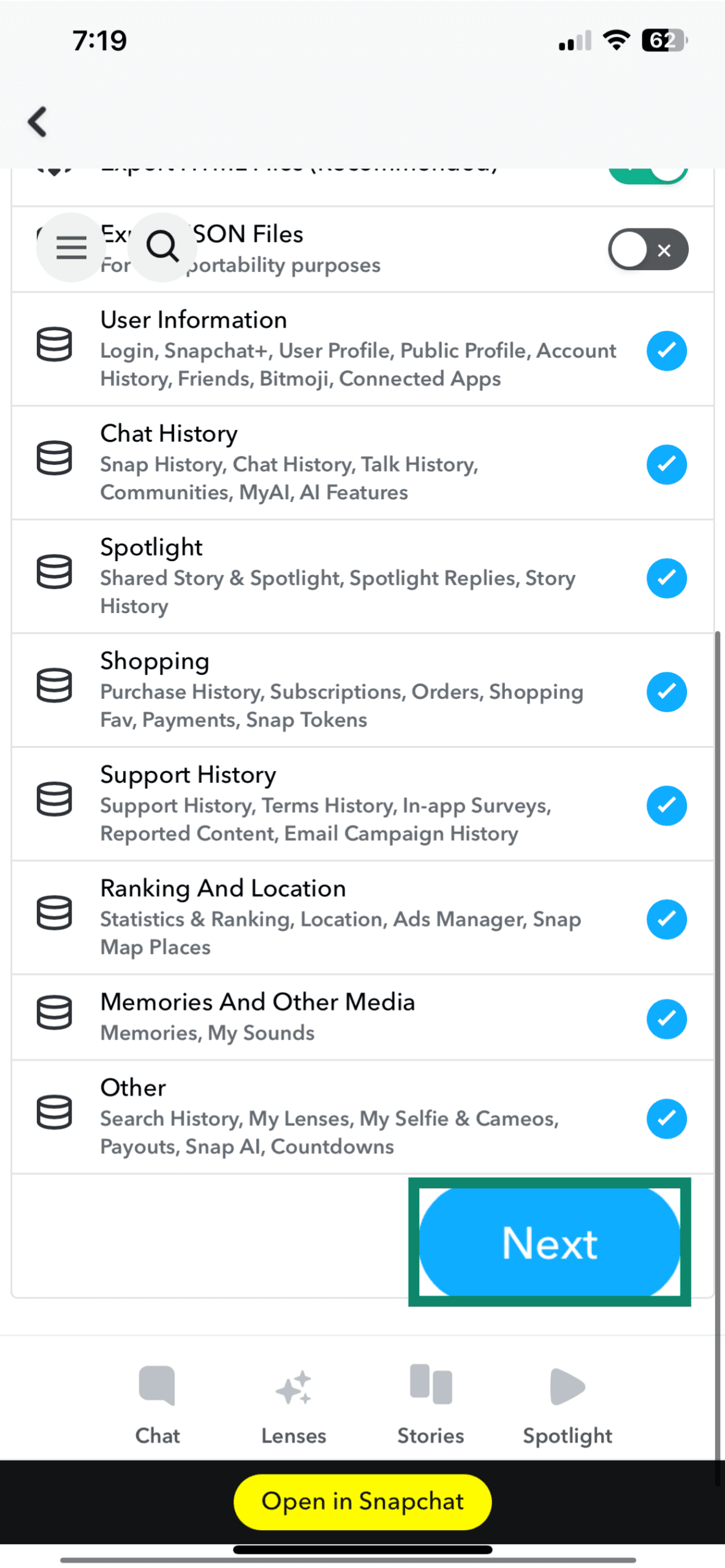The height and width of the screenshot is (1568, 725).
Task: Uncheck the Shopping data category
Action: point(666,692)
